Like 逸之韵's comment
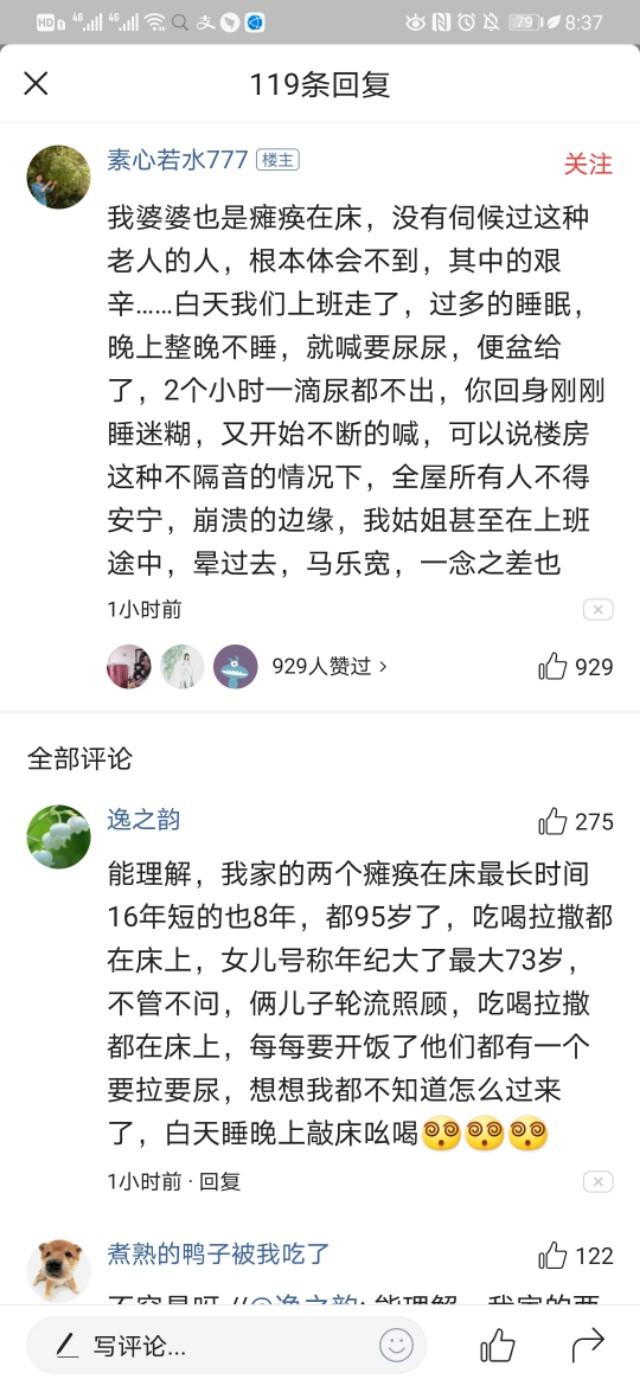 coord(576,822)
